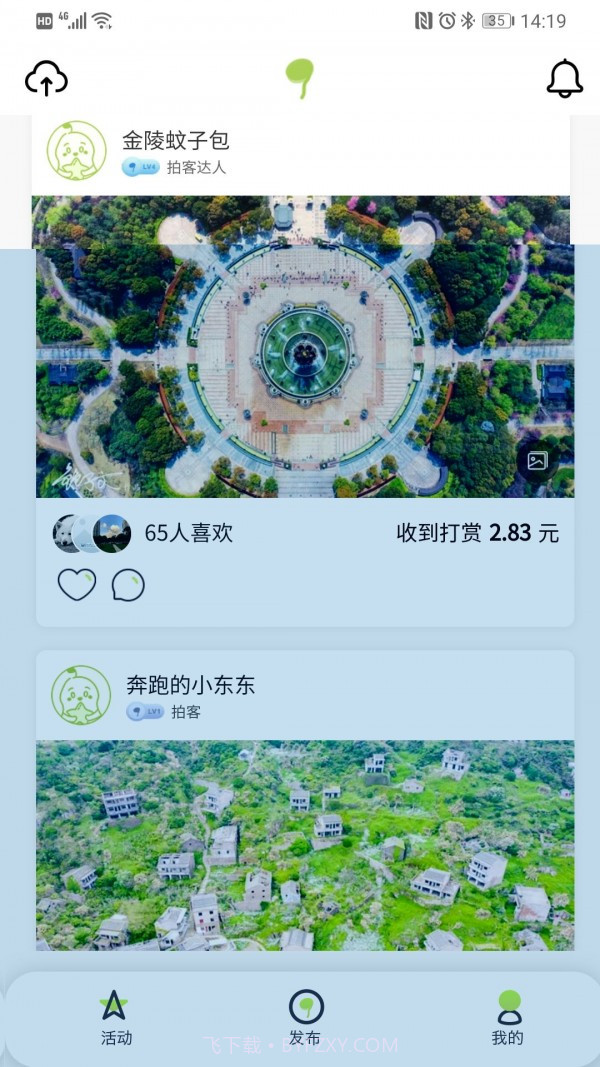Open the notifications bell
Image resolution: width=600 pixels, height=1067 pixels.
pos(564,78)
